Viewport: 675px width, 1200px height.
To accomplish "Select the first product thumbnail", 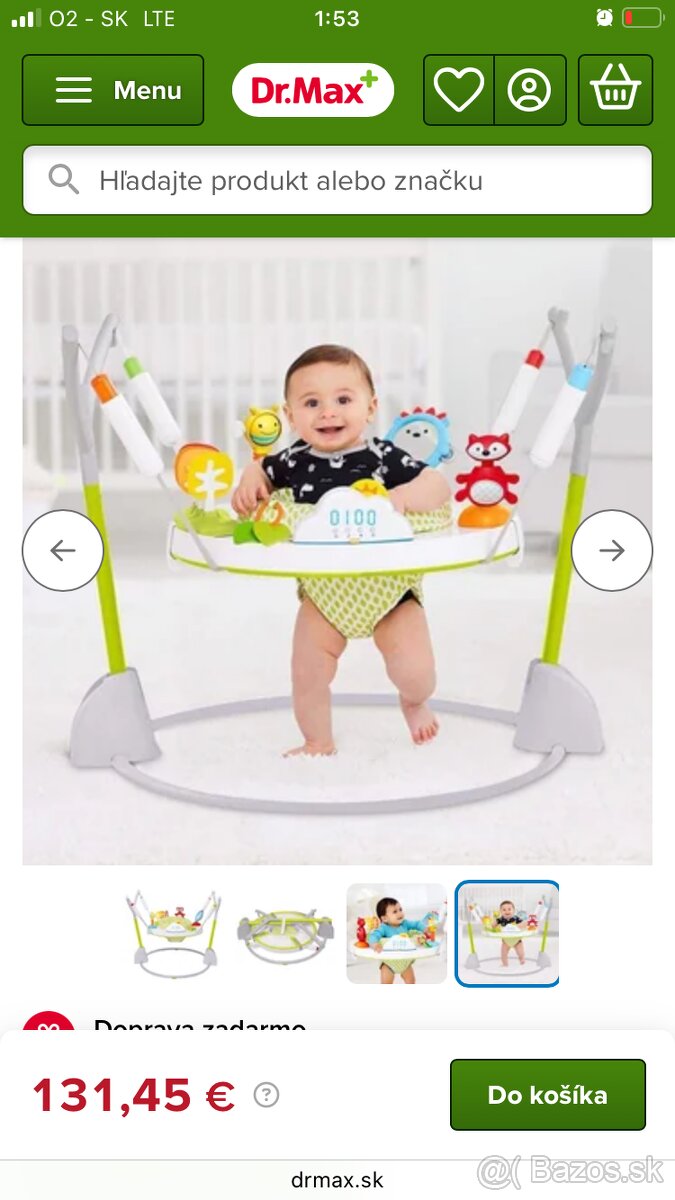I will pos(174,934).
